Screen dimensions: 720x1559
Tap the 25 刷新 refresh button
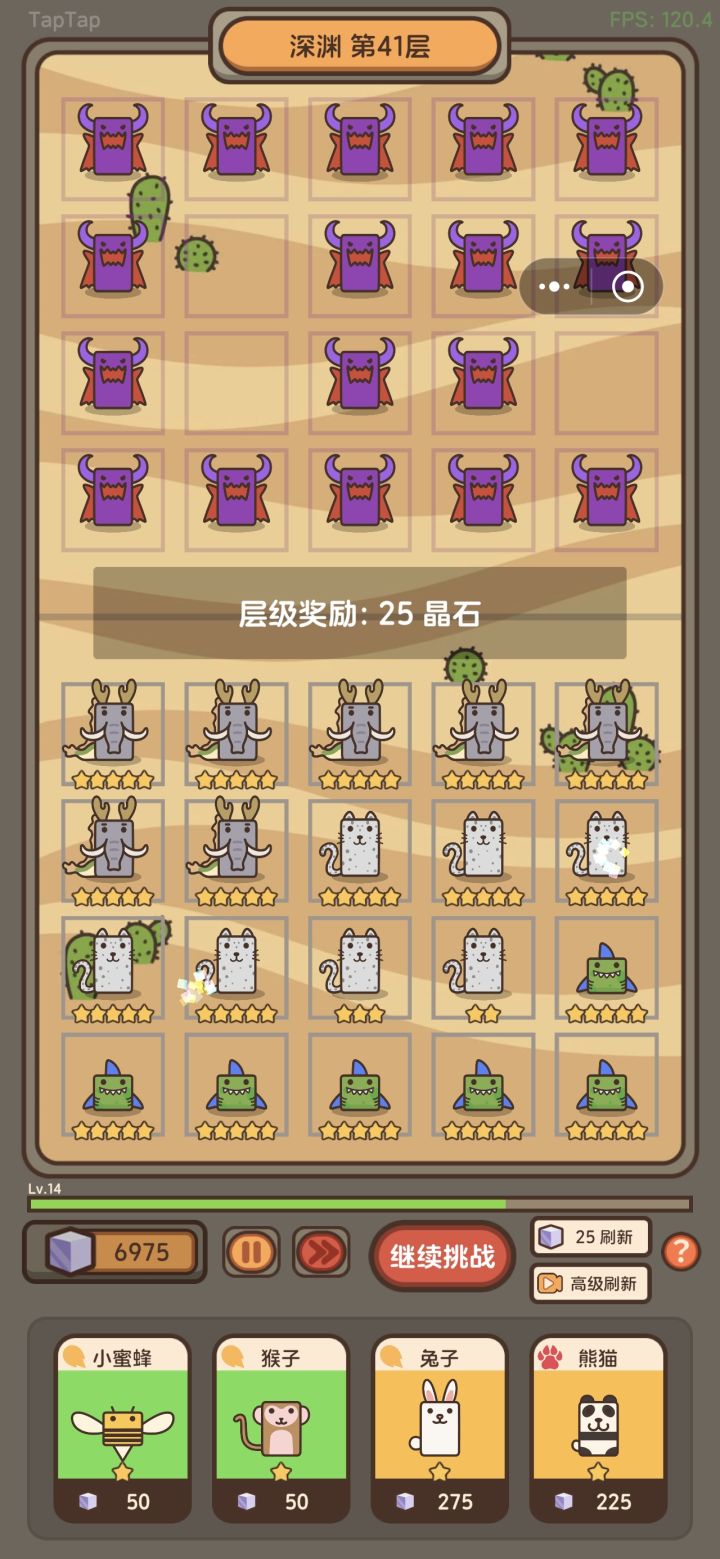point(590,1237)
